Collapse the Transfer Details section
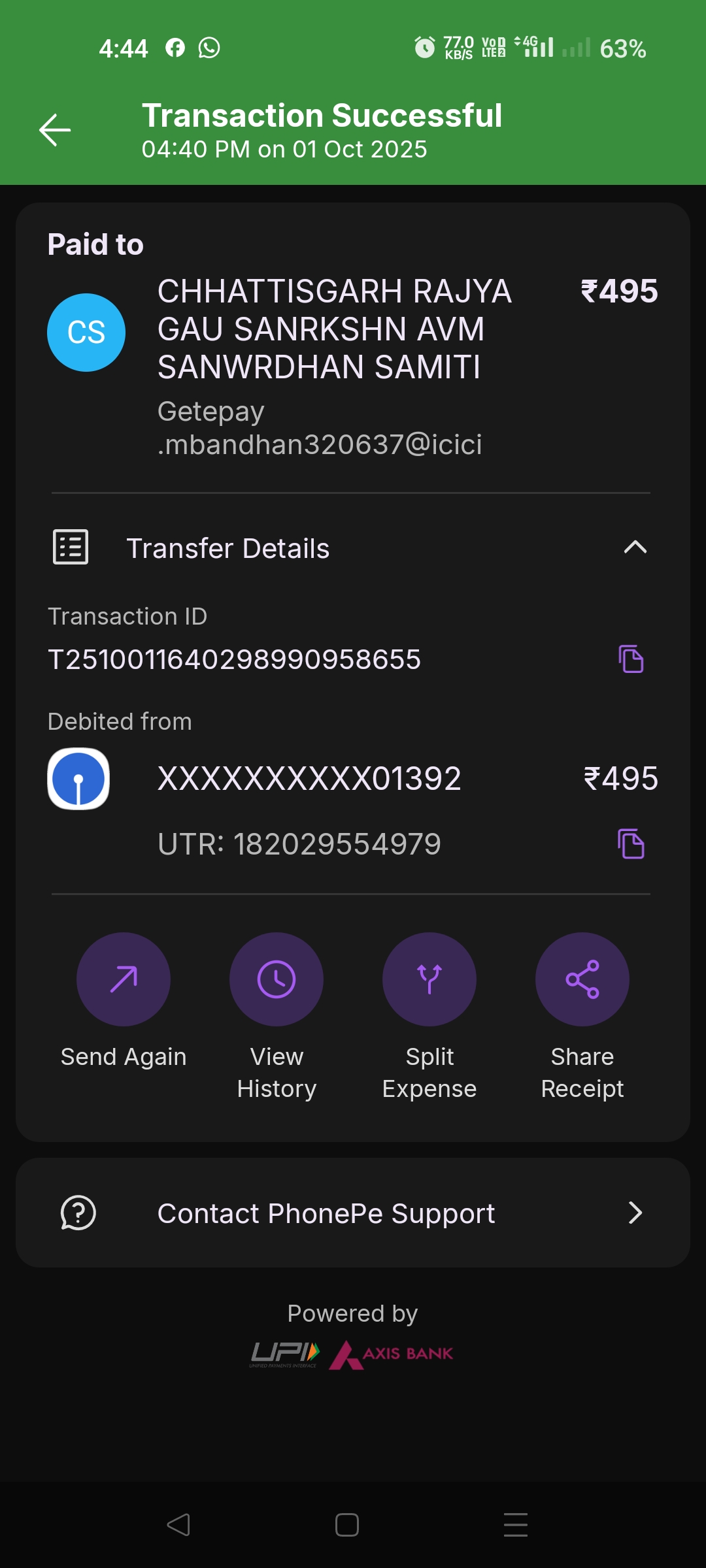 pyautogui.click(x=635, y=547)
